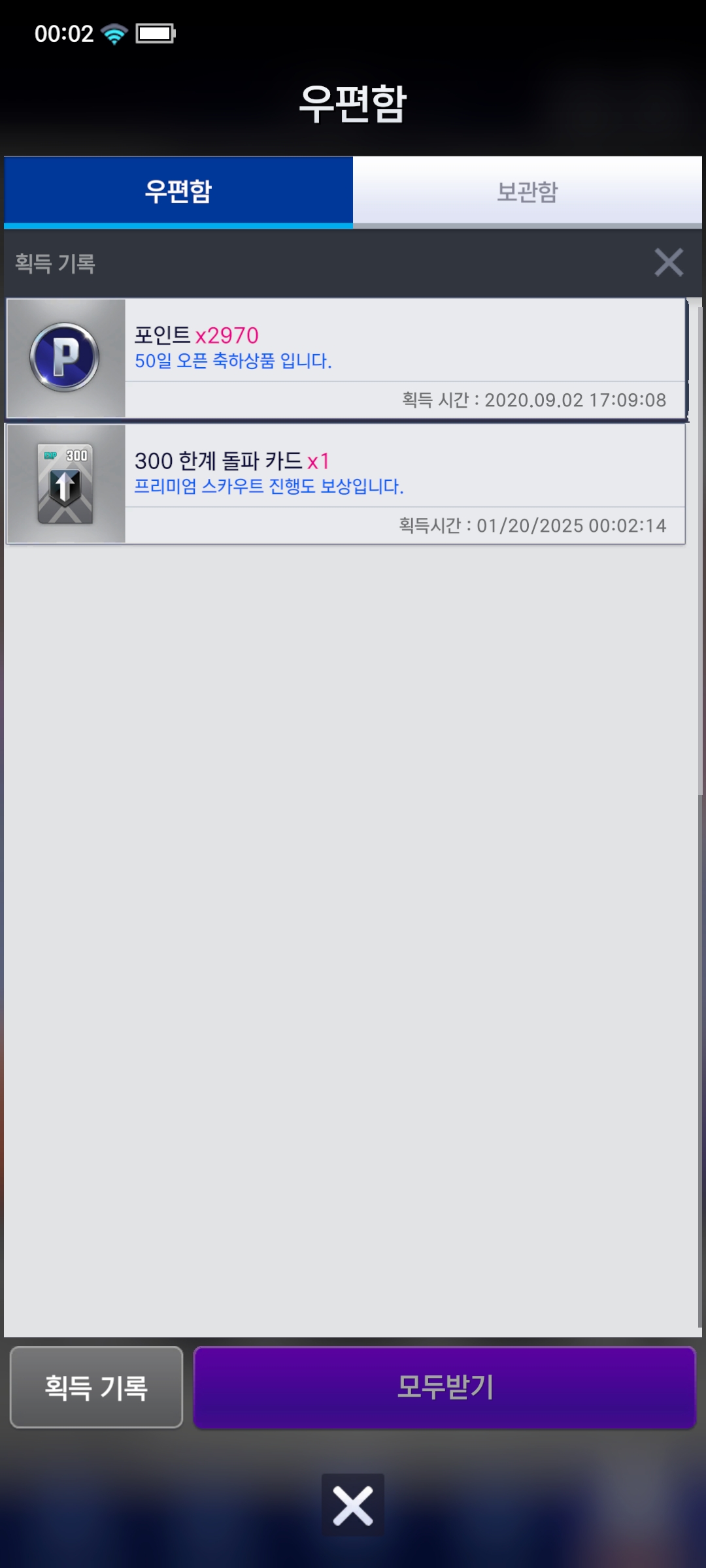Switch to the 보관함 tab

coord(527,191)
